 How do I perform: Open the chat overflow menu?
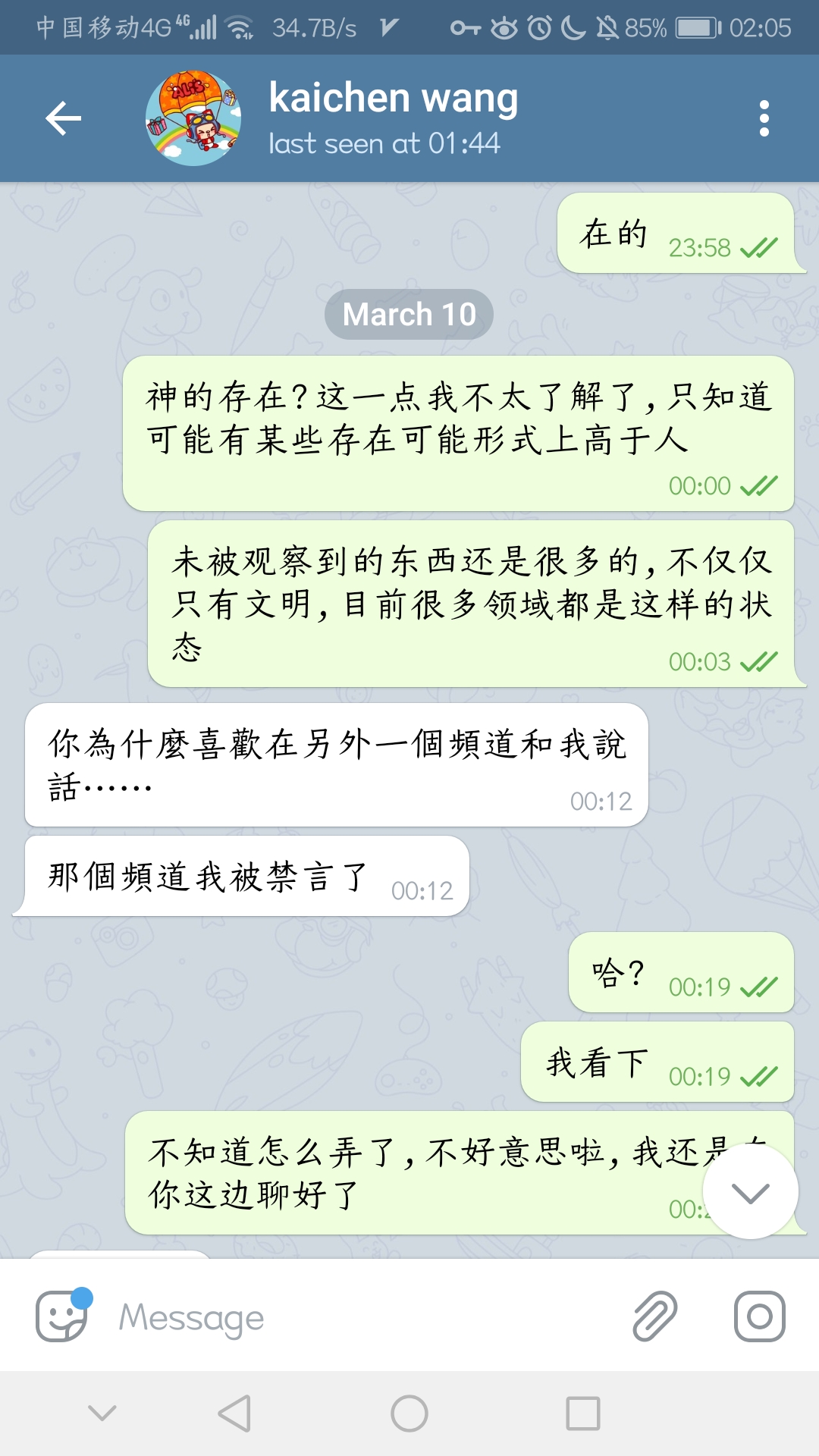[764, 118]
